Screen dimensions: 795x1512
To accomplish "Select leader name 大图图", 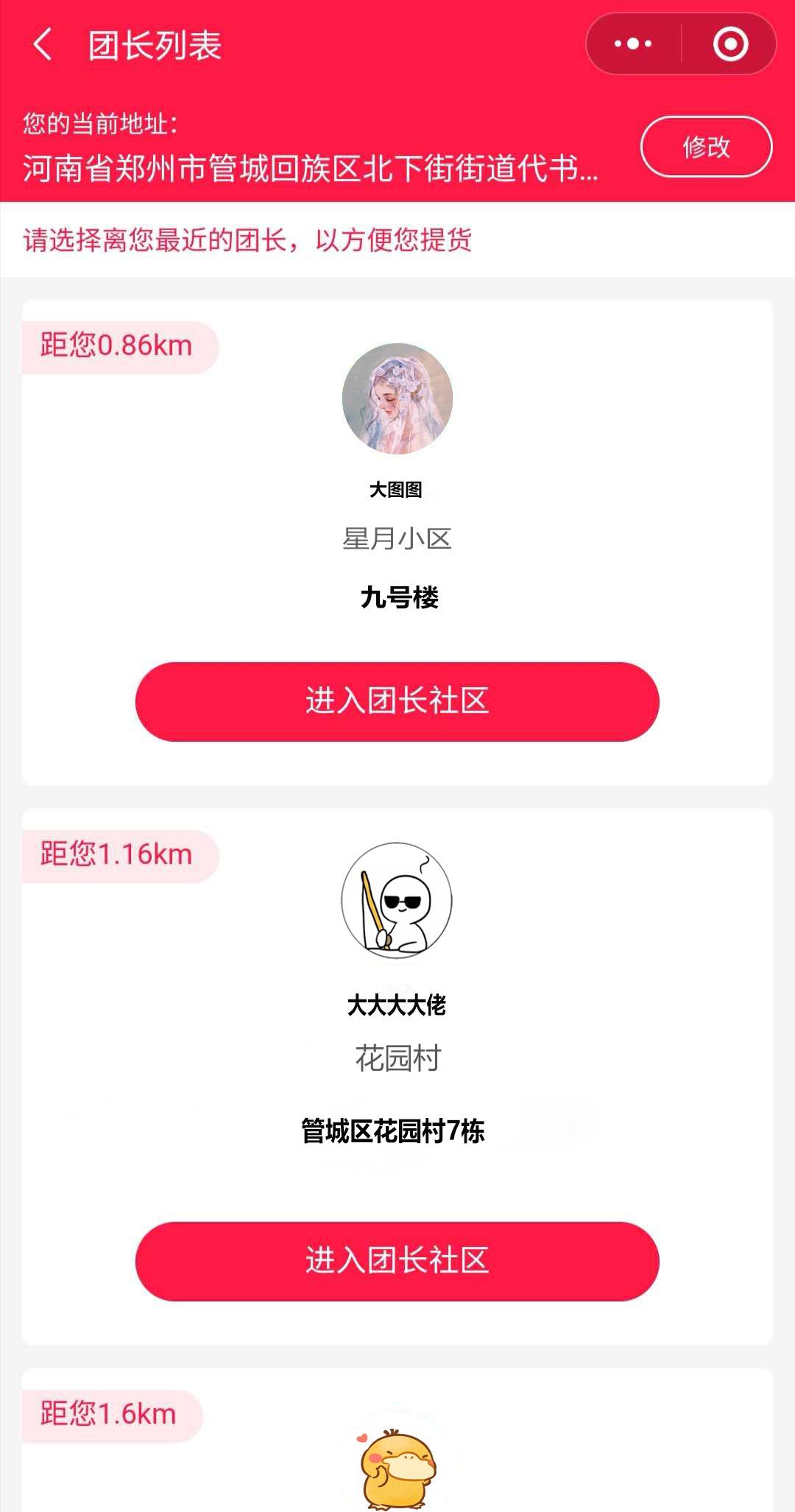I will pyautogui.click(x=396, y=488).
